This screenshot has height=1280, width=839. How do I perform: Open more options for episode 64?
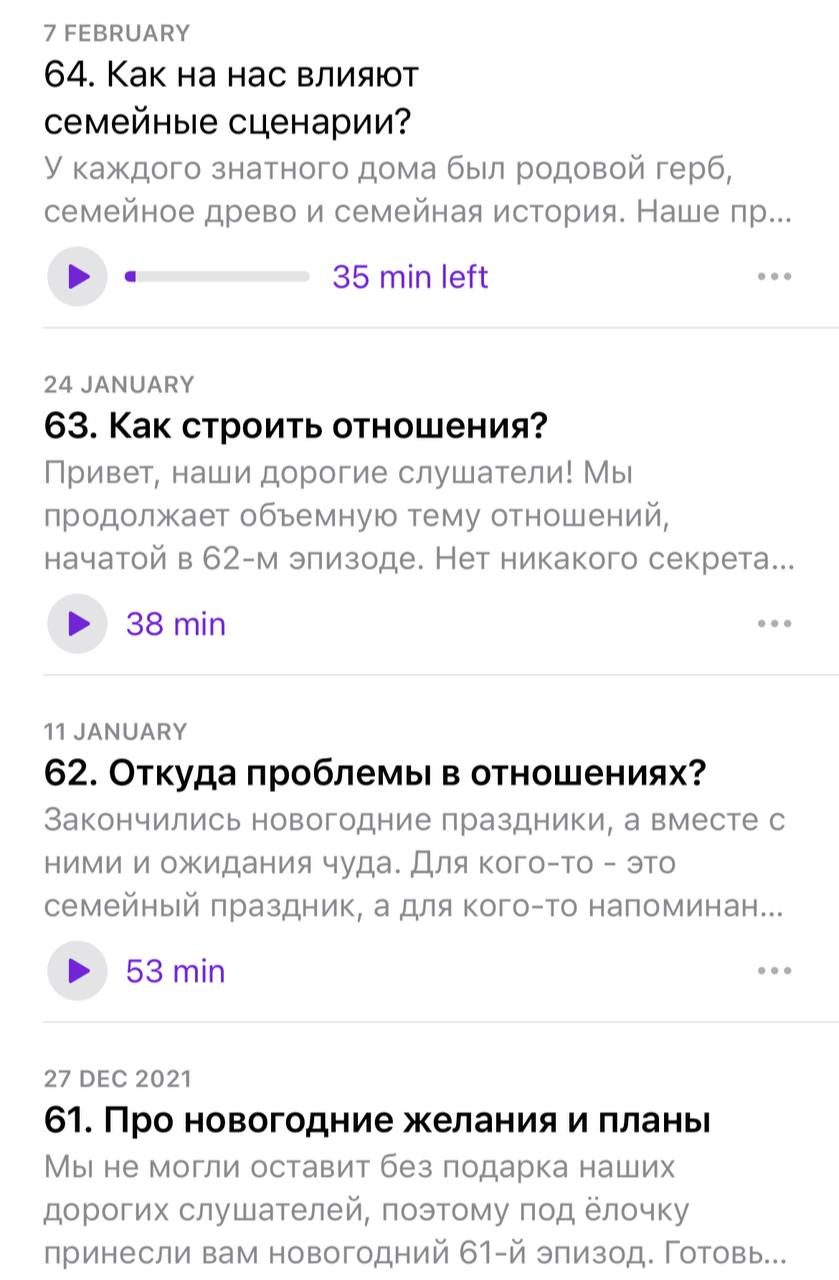(x=775, y=277)
